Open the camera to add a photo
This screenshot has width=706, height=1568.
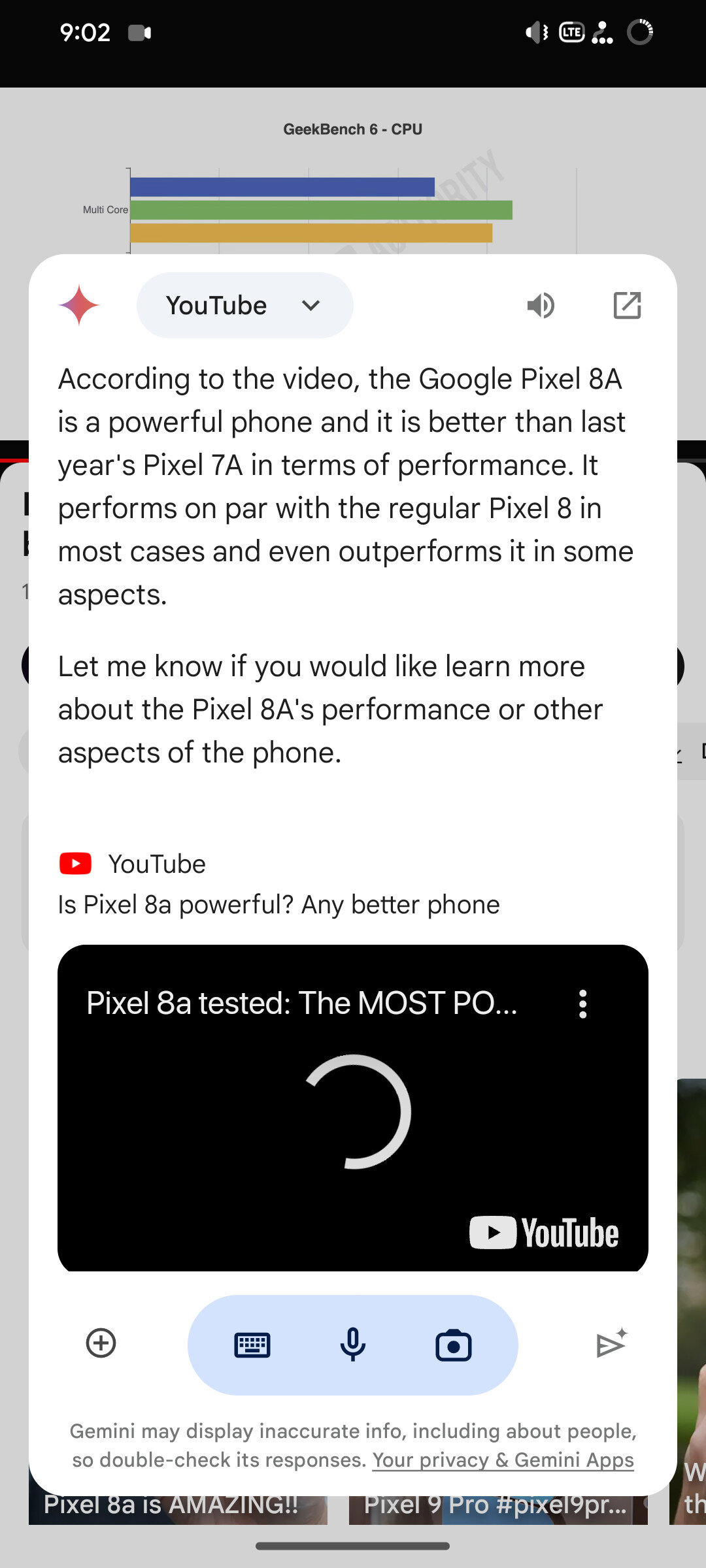click(x=453, y=1345)
